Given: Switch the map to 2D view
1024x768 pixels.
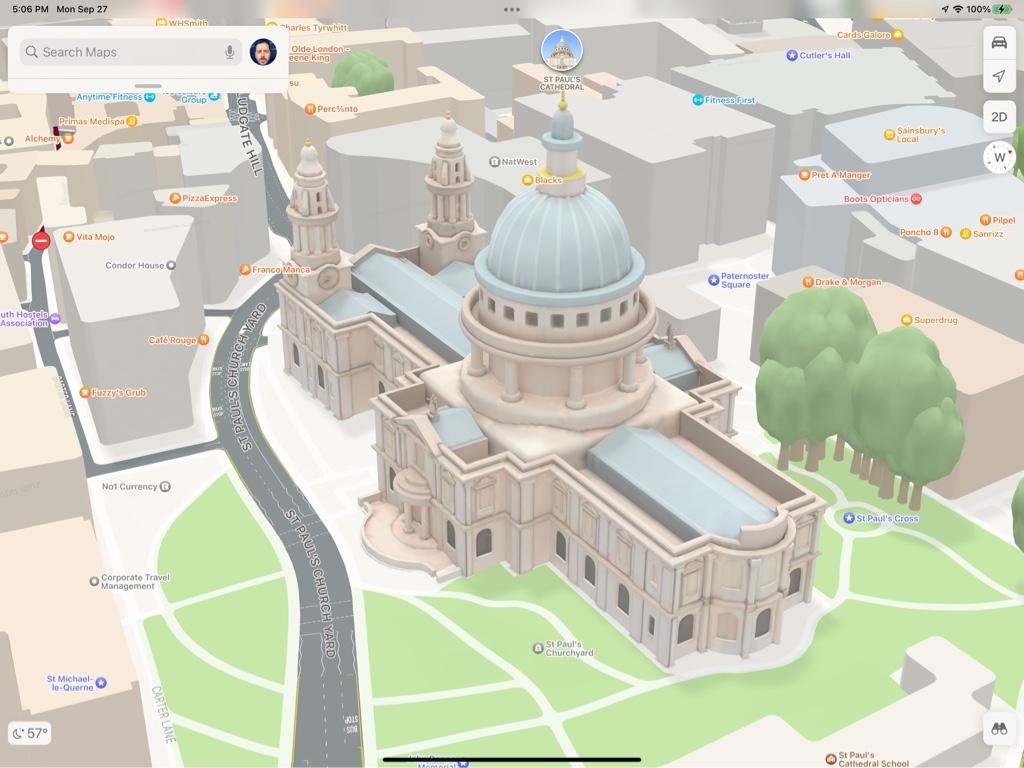Looking at the screenshot, I should pyautogui.click(x=998, y=116).
